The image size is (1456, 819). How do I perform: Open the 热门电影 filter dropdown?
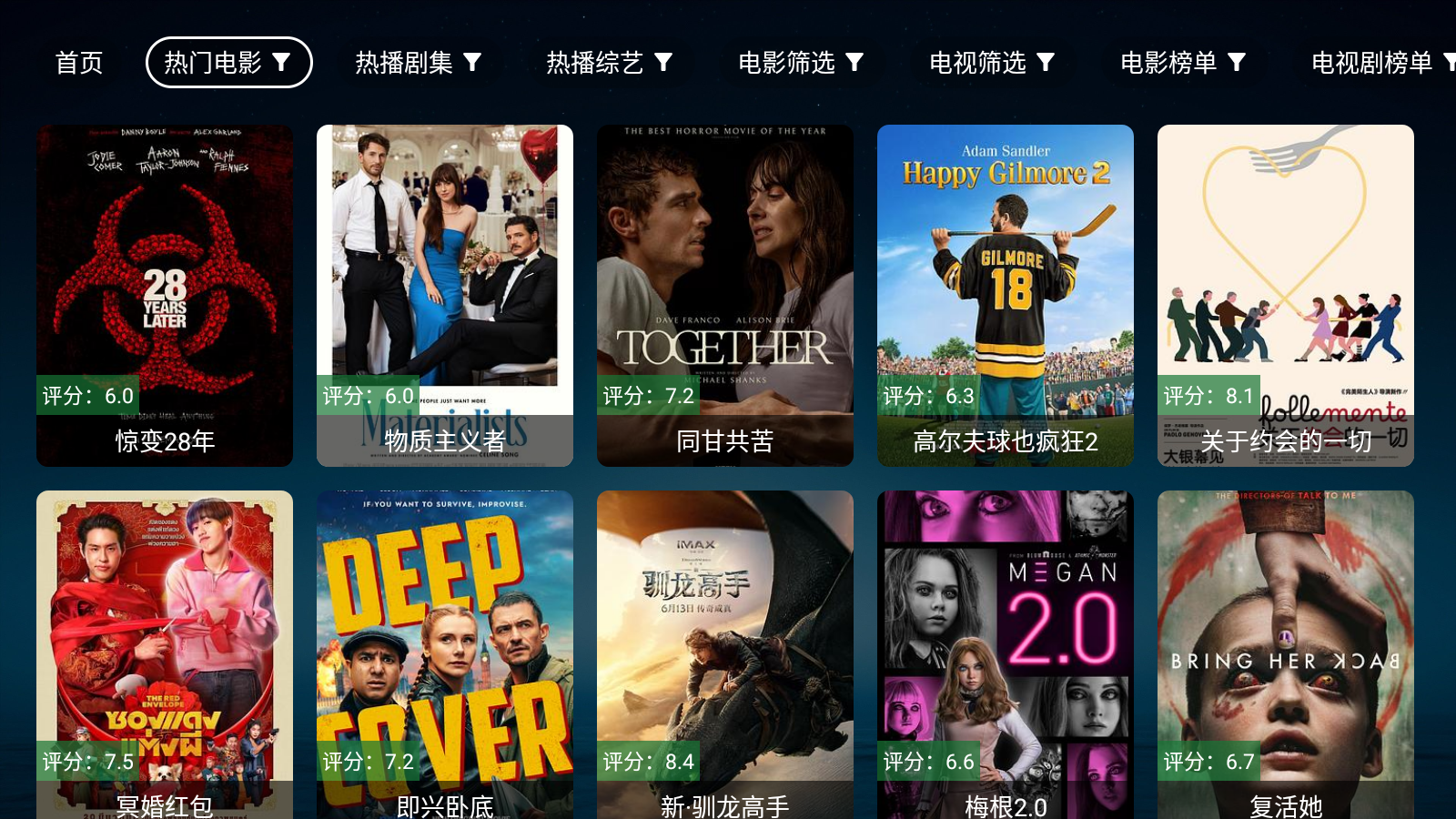(228, 63)
